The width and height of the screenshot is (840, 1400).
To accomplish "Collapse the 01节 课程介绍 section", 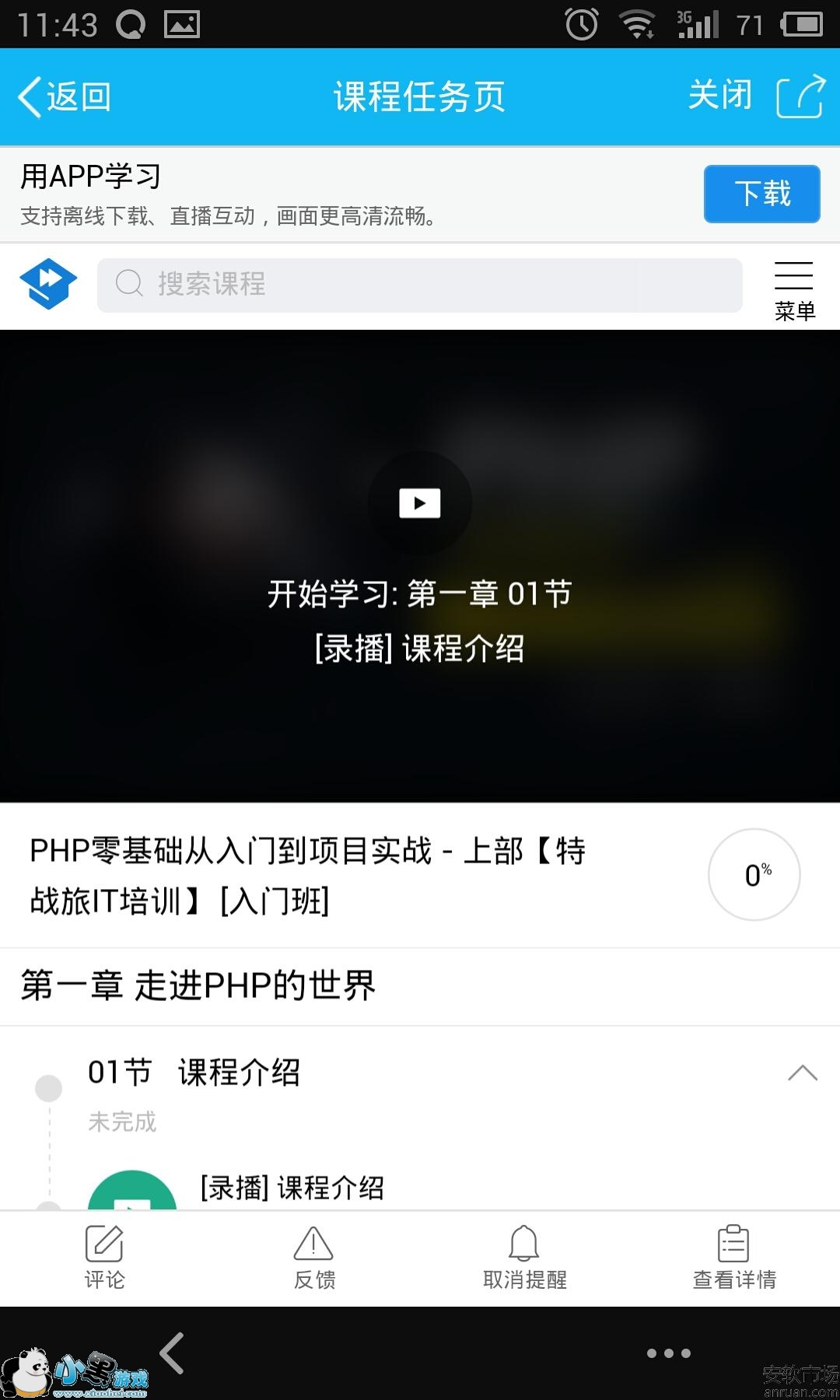I will [802, 1073].
